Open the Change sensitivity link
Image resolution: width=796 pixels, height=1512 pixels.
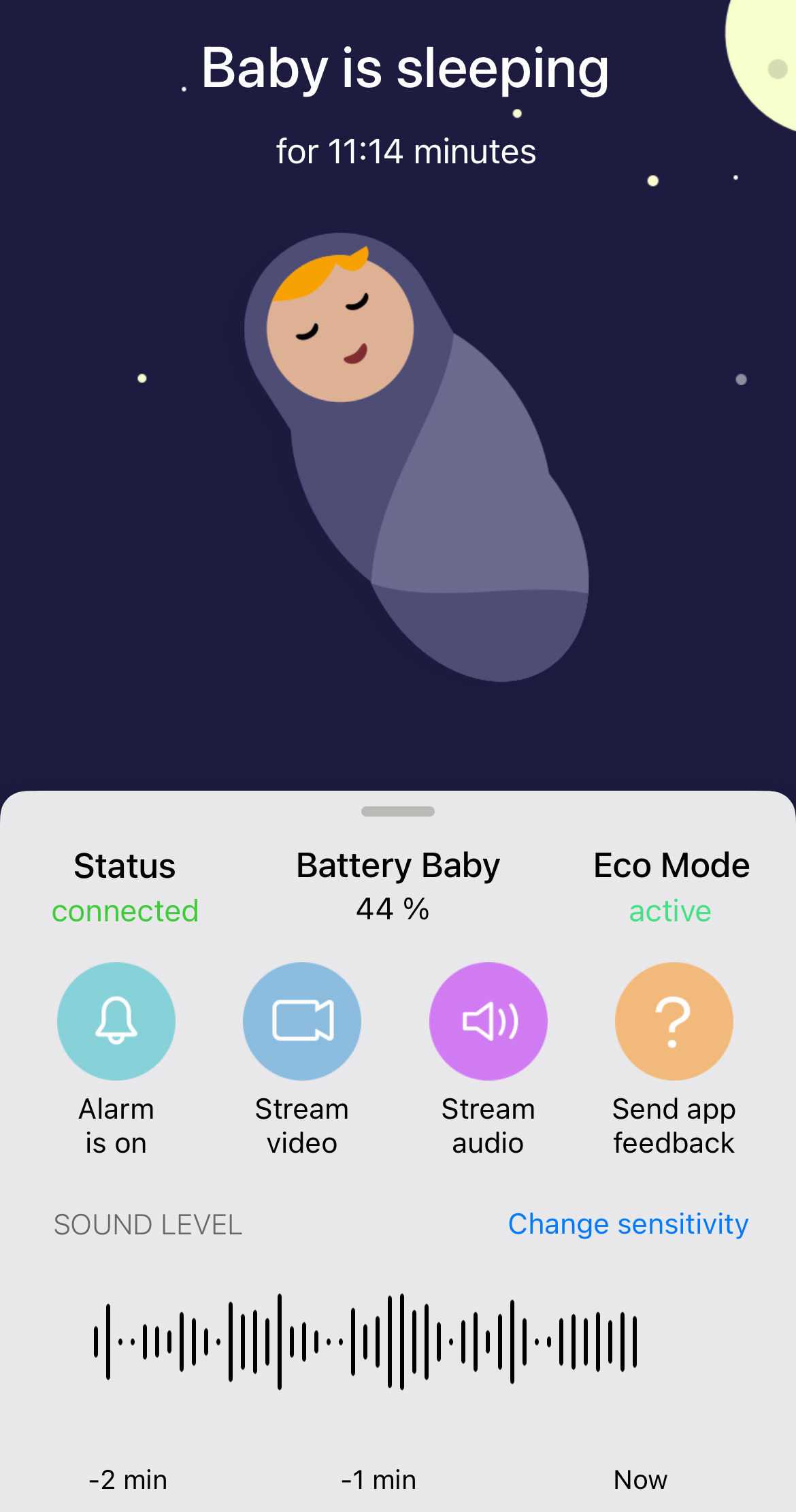628,1224
